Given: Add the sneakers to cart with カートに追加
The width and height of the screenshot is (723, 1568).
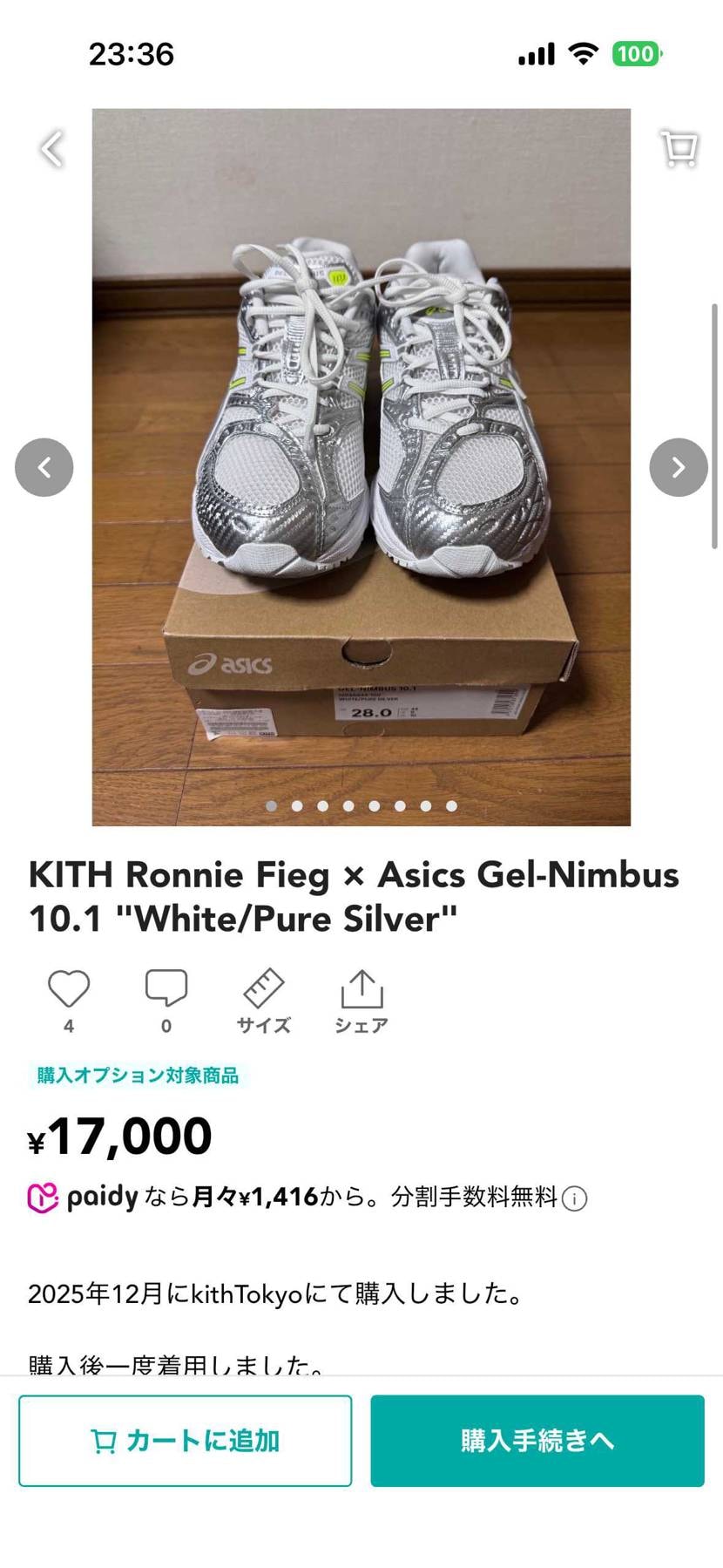Looking at the screenshot, I should pyautogui.click(x=185, y=1440).
